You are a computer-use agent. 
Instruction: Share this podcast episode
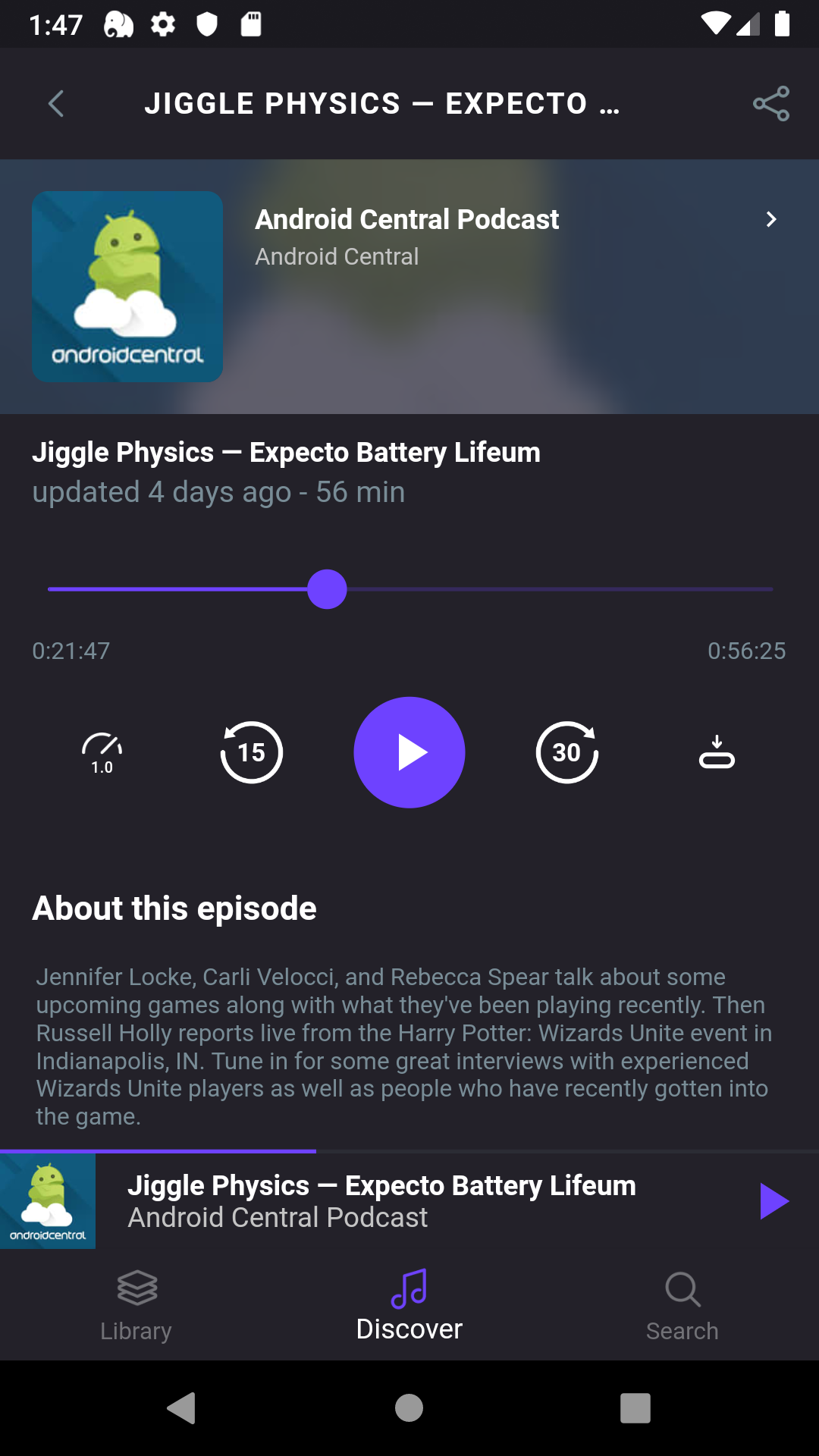(770, 104)
